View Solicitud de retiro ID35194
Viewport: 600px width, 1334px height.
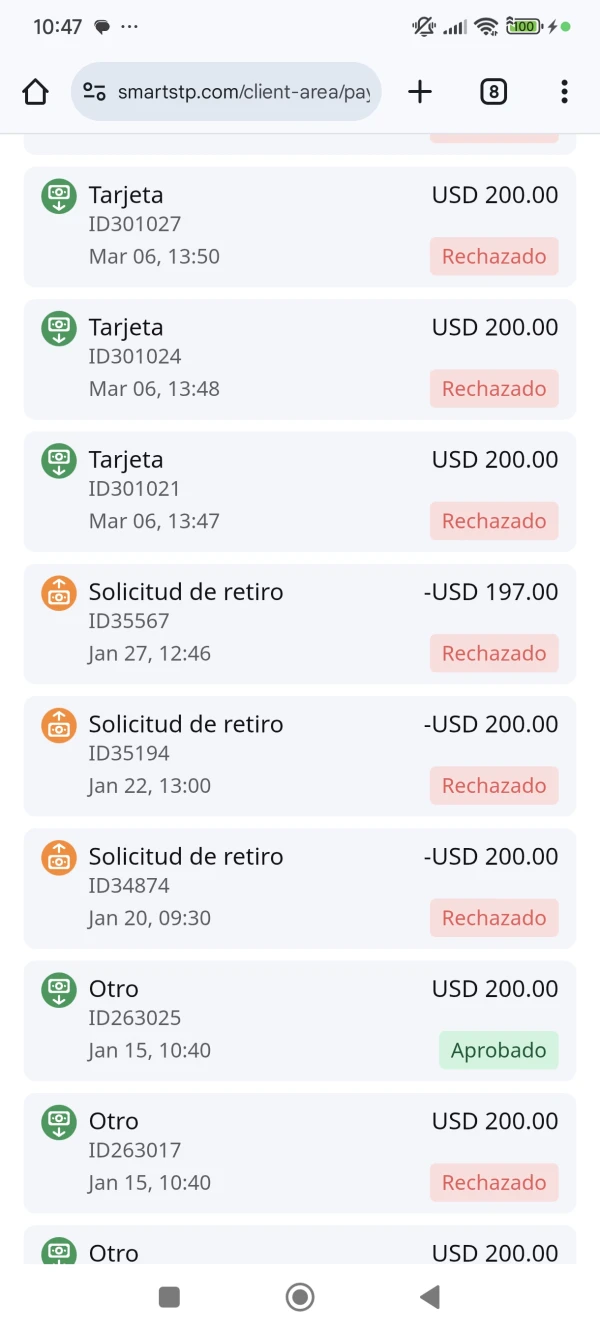pyautogui.click(x=299, y=755)
